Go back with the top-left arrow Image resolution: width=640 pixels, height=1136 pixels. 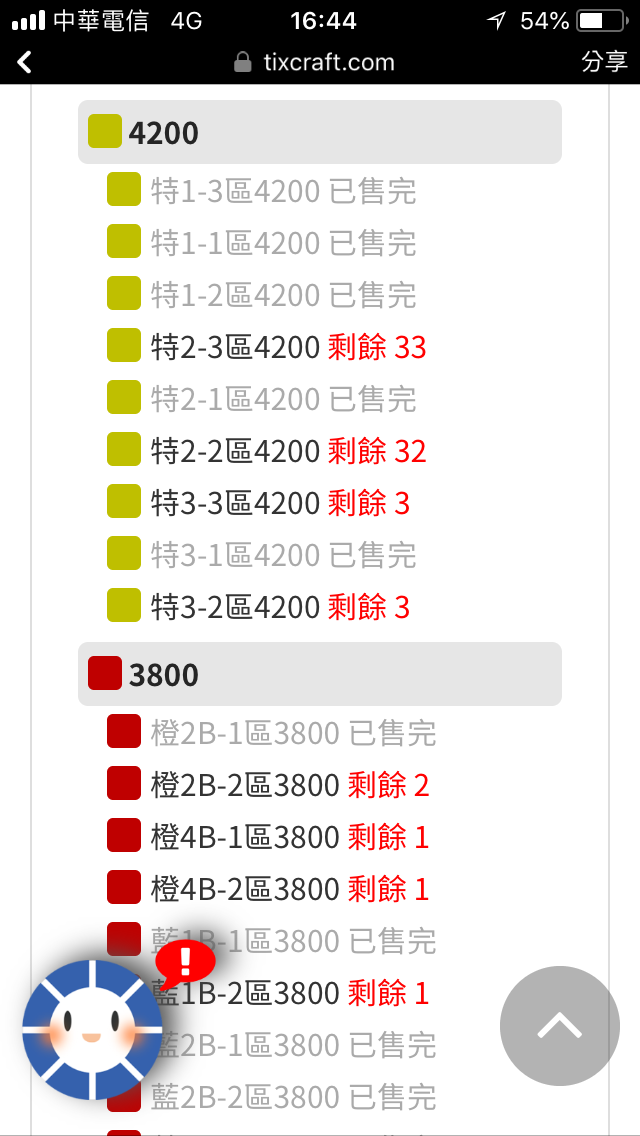[24, 62]
